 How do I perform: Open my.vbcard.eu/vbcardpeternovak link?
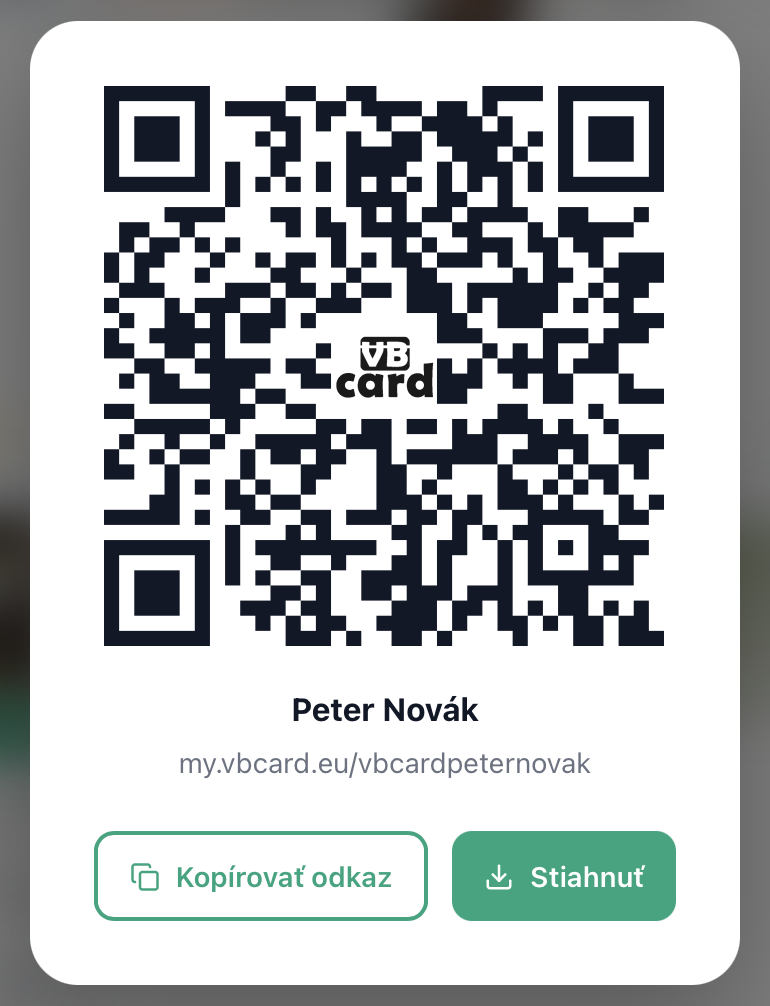[385, 763]
